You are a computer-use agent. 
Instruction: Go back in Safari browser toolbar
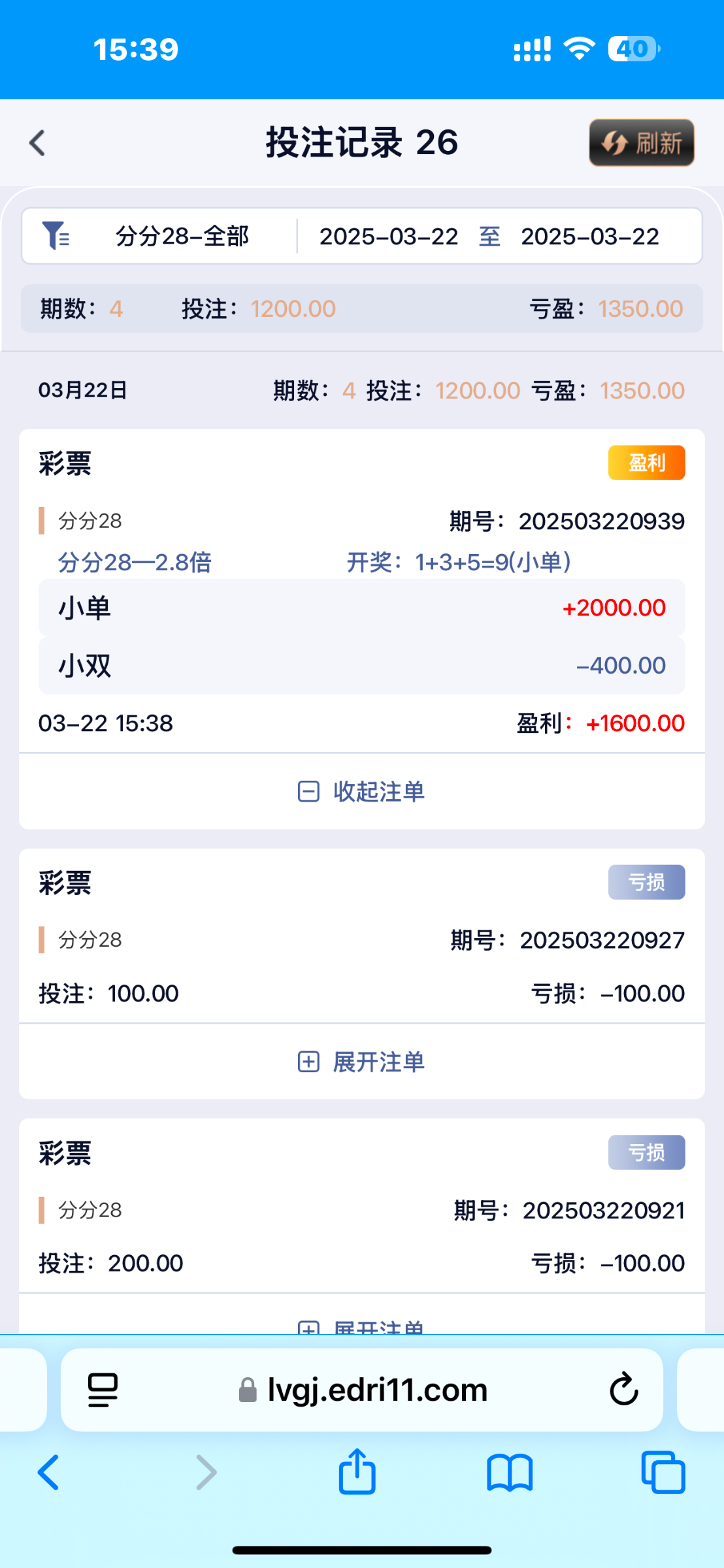pyautogui.click(x=49, y=1472)
